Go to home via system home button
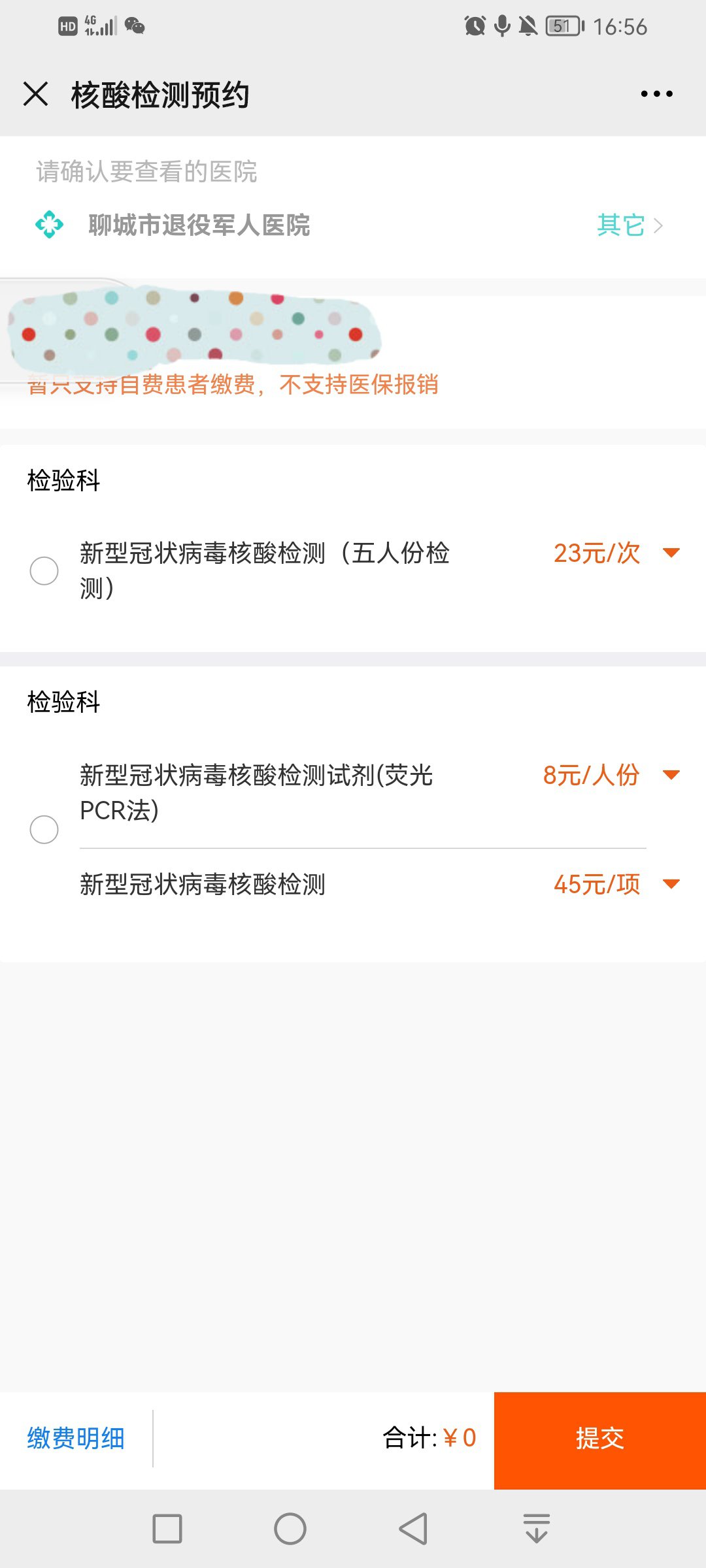 click(x=290, y=1529)
